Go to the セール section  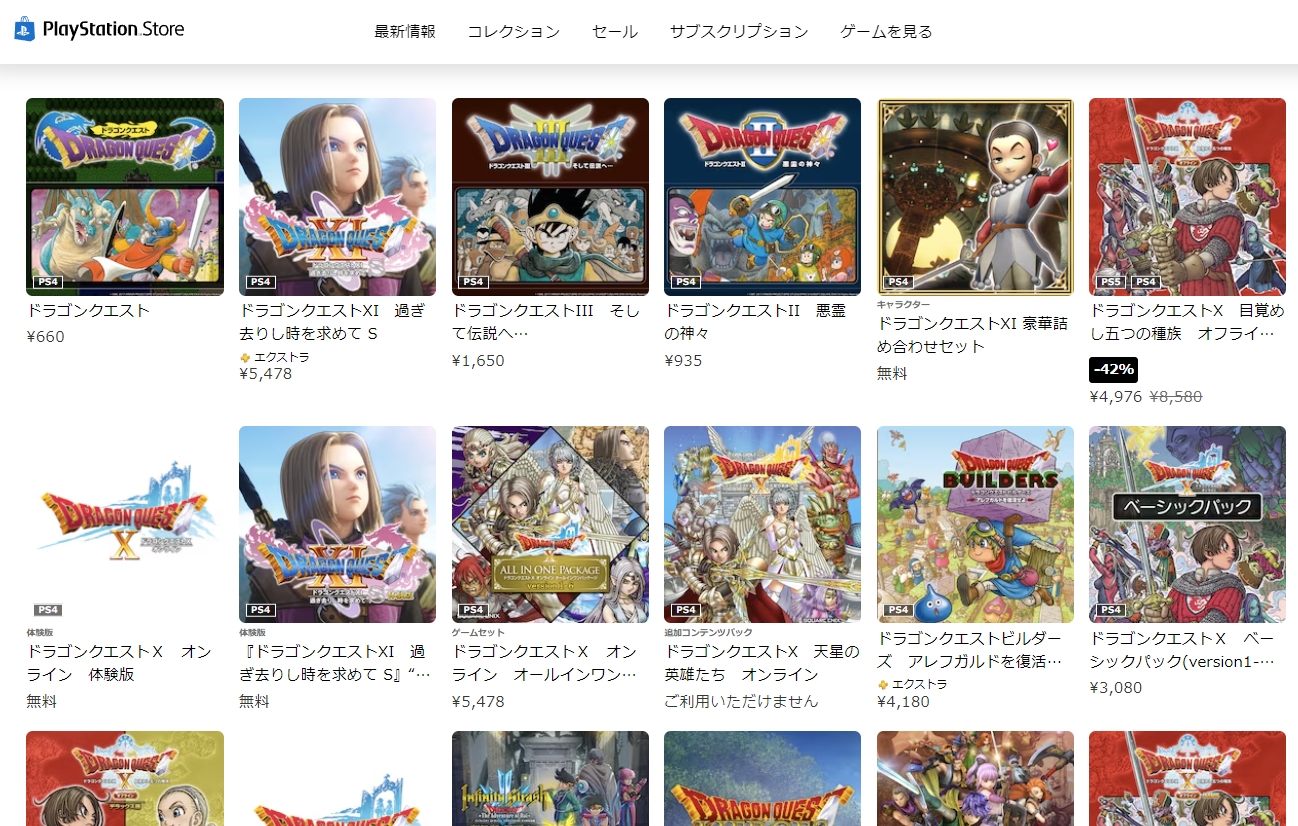614,32
